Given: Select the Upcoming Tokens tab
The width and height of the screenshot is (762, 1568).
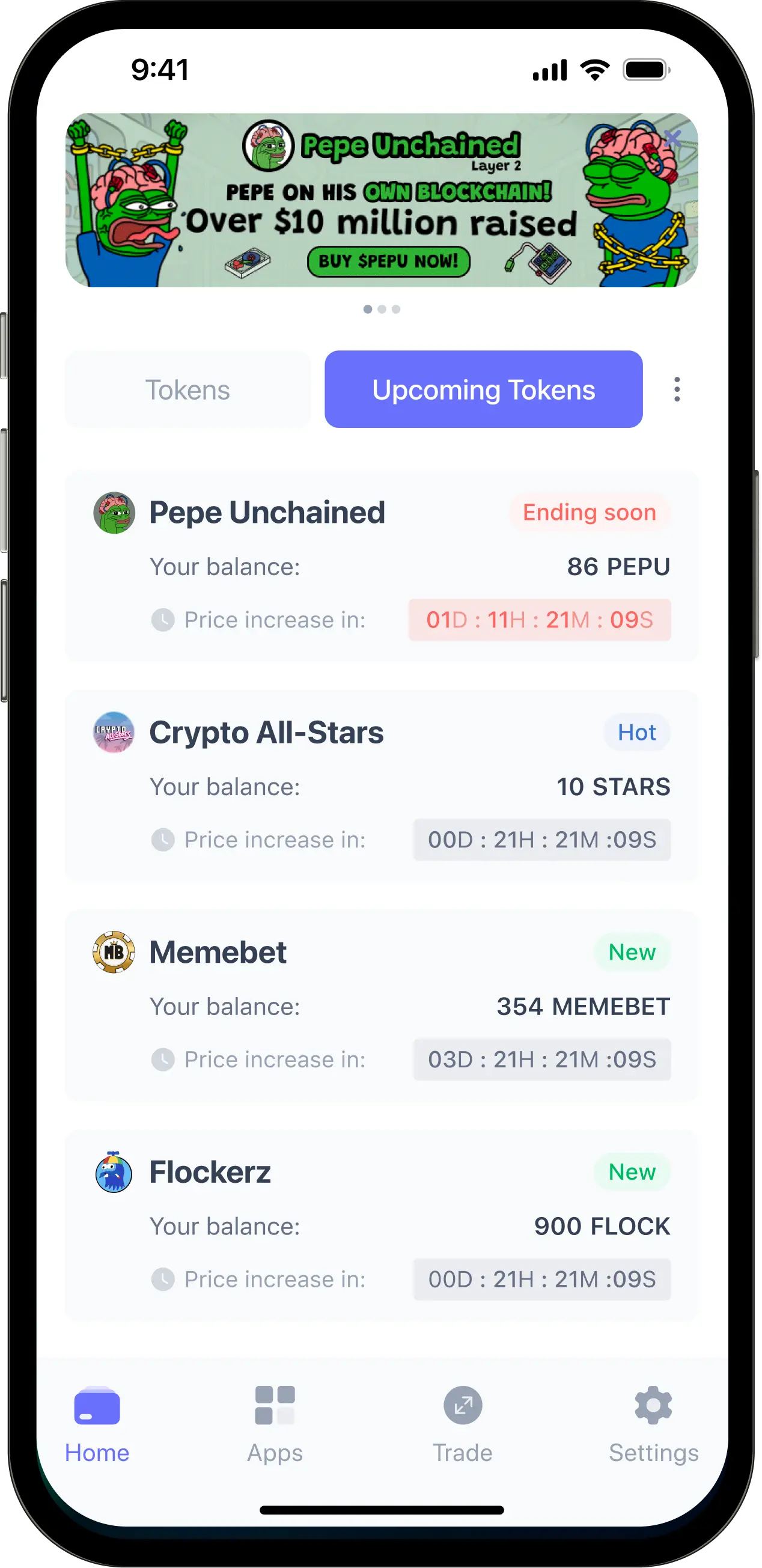Looking at the screenshot, I should click(x=483, y=389).
